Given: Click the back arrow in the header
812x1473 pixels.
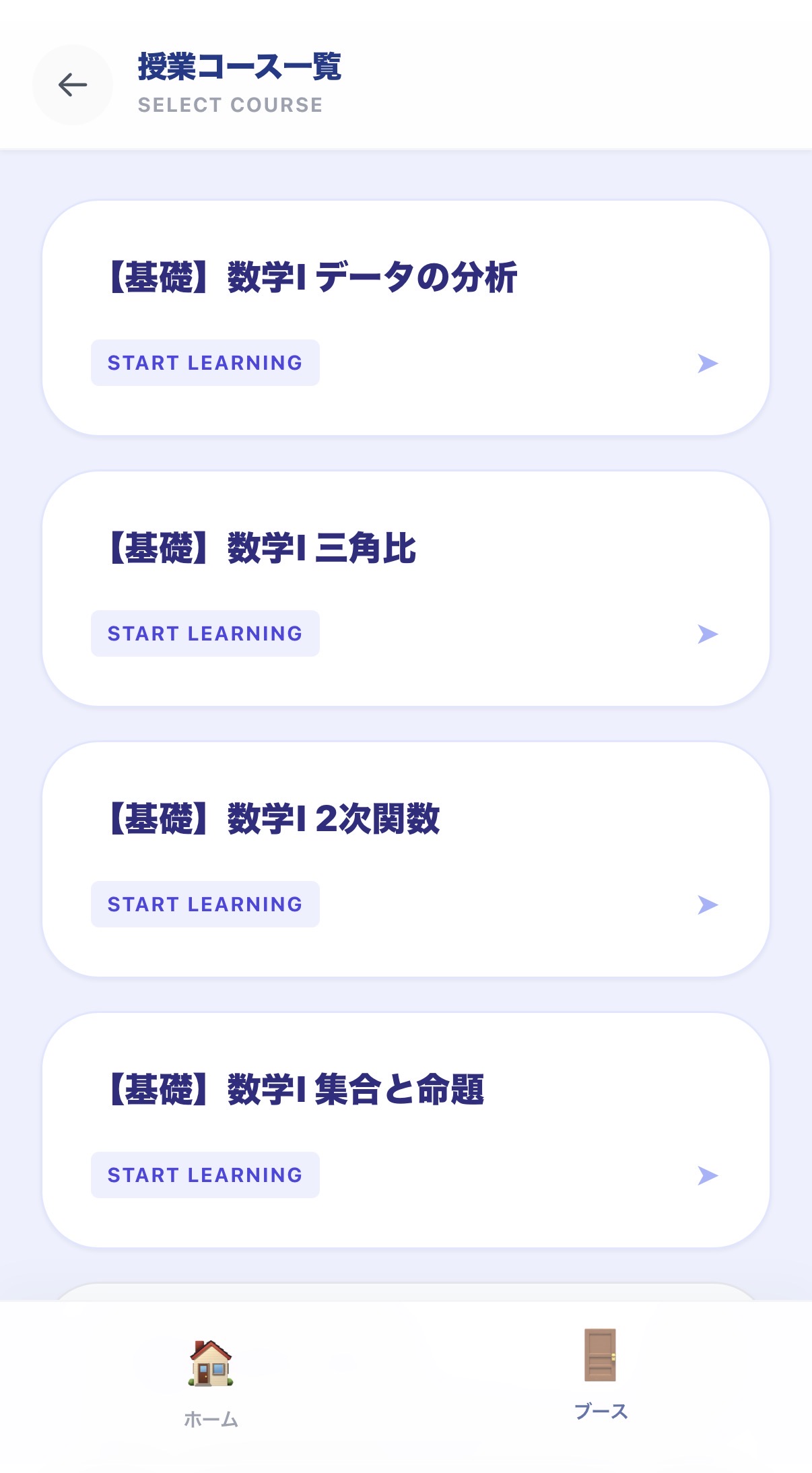Looking at the screenshot, I should [x=72, y=84].
